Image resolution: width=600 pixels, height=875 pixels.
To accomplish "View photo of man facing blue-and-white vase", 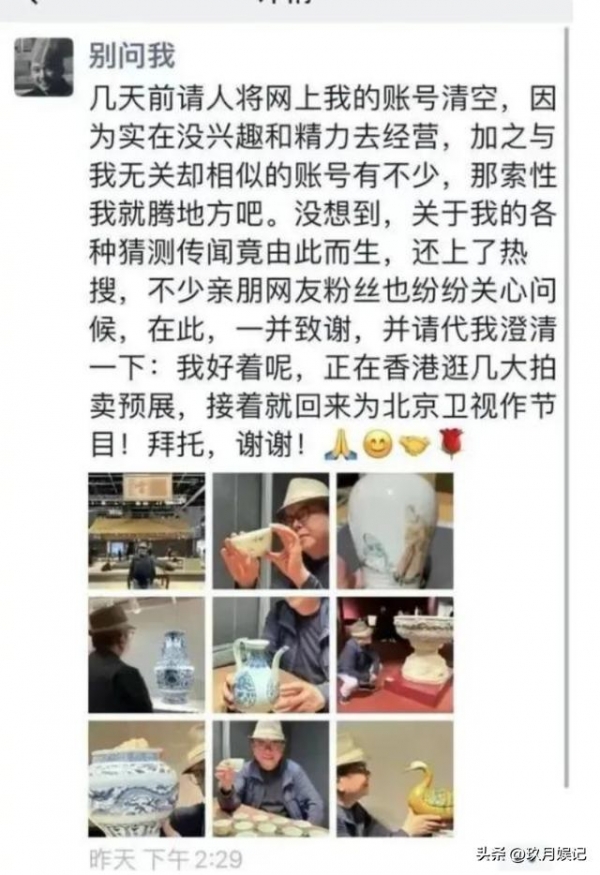I will pyautogui.click(x=146, y=655).
